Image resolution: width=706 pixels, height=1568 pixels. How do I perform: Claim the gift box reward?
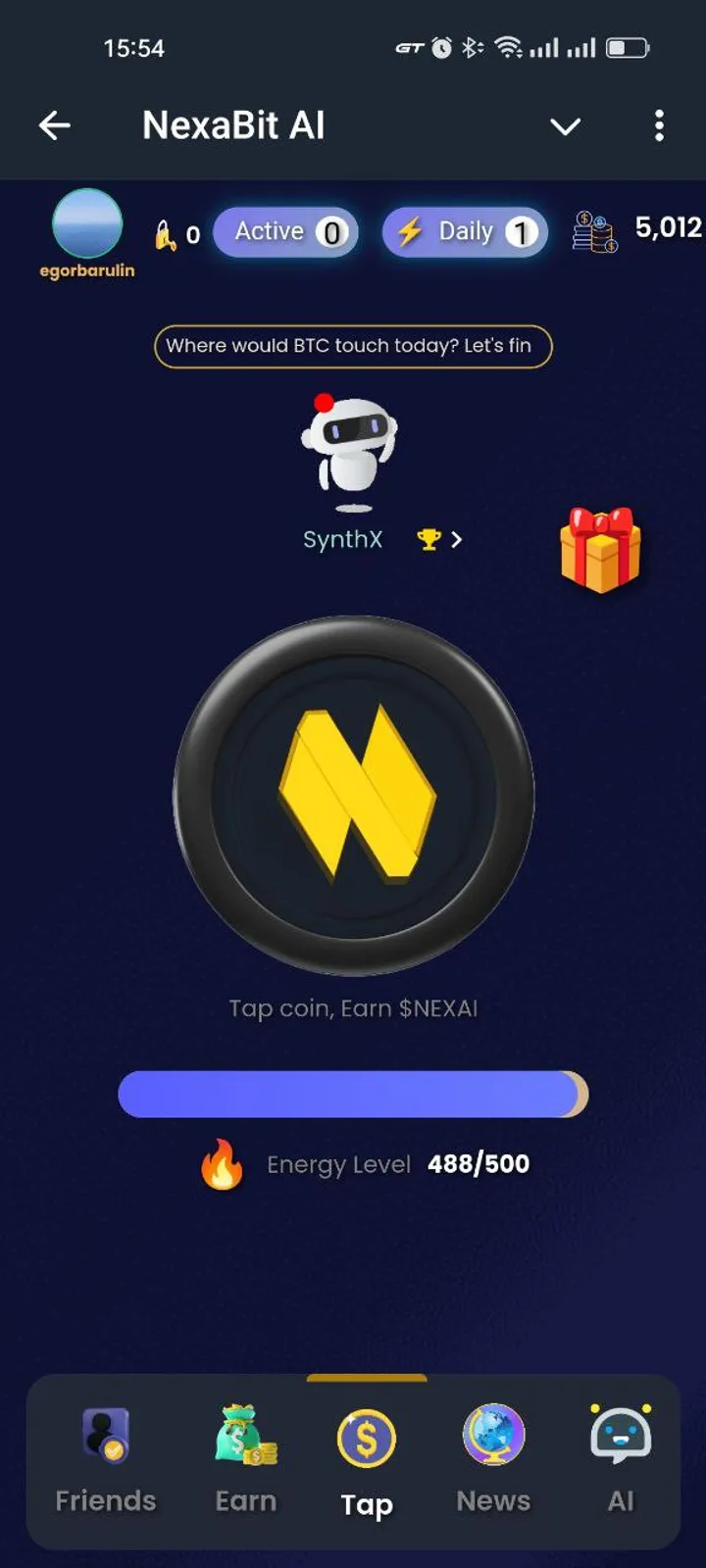(x=600, y=550)
